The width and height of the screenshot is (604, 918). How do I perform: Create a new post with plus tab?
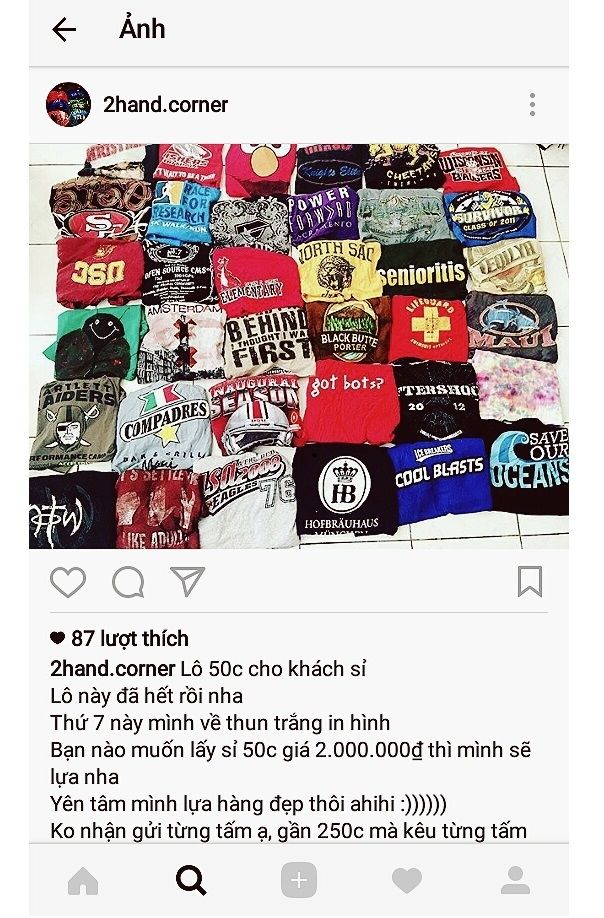[299, 880]
